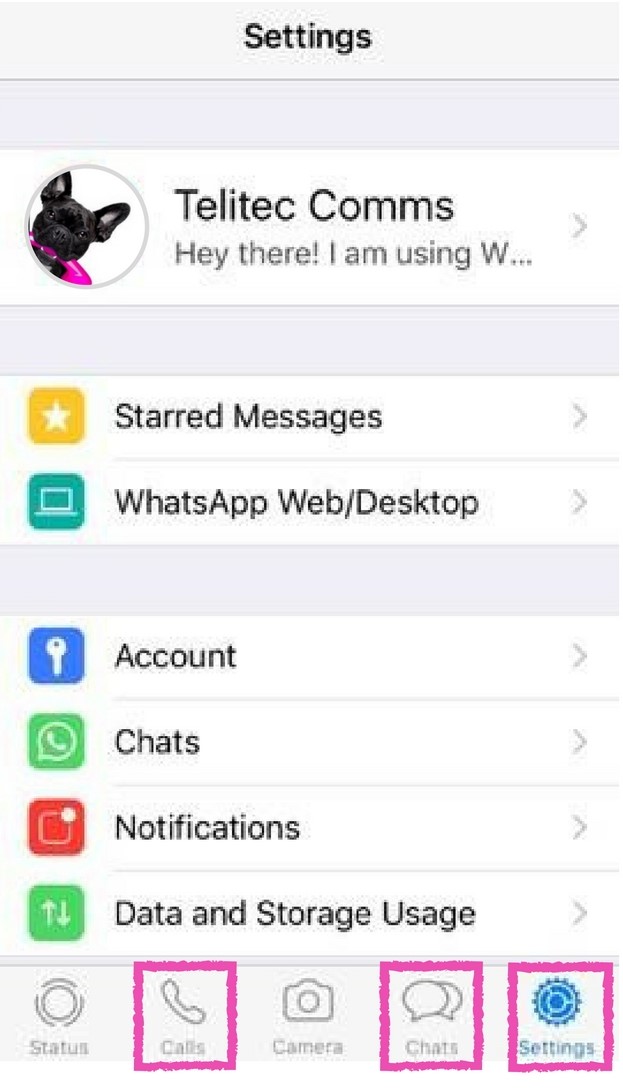Open the Chats settings row
The width and height of the screenshot is (623, 1090).
click(x=312, y=742)
